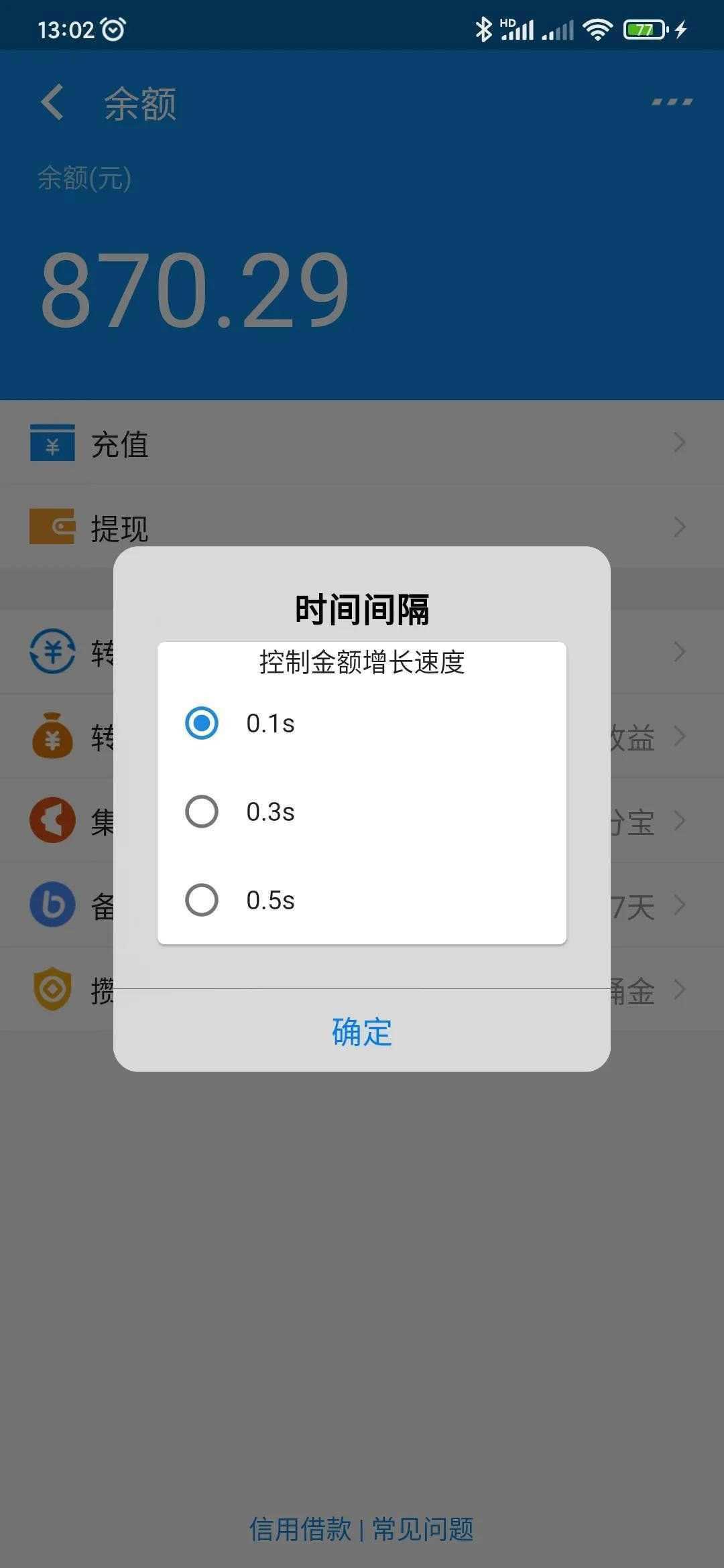The image size is (724, 1568).
Task: Pick the 0.5s time interval
Action: point(202,900)
